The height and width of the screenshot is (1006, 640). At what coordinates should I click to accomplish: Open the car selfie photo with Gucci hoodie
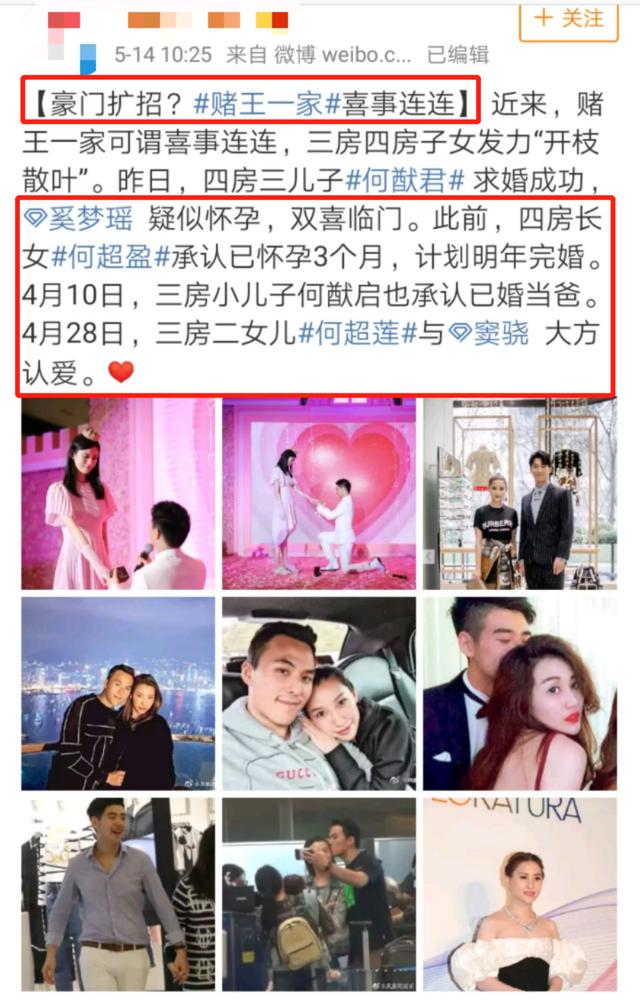(x=318, y=693)
